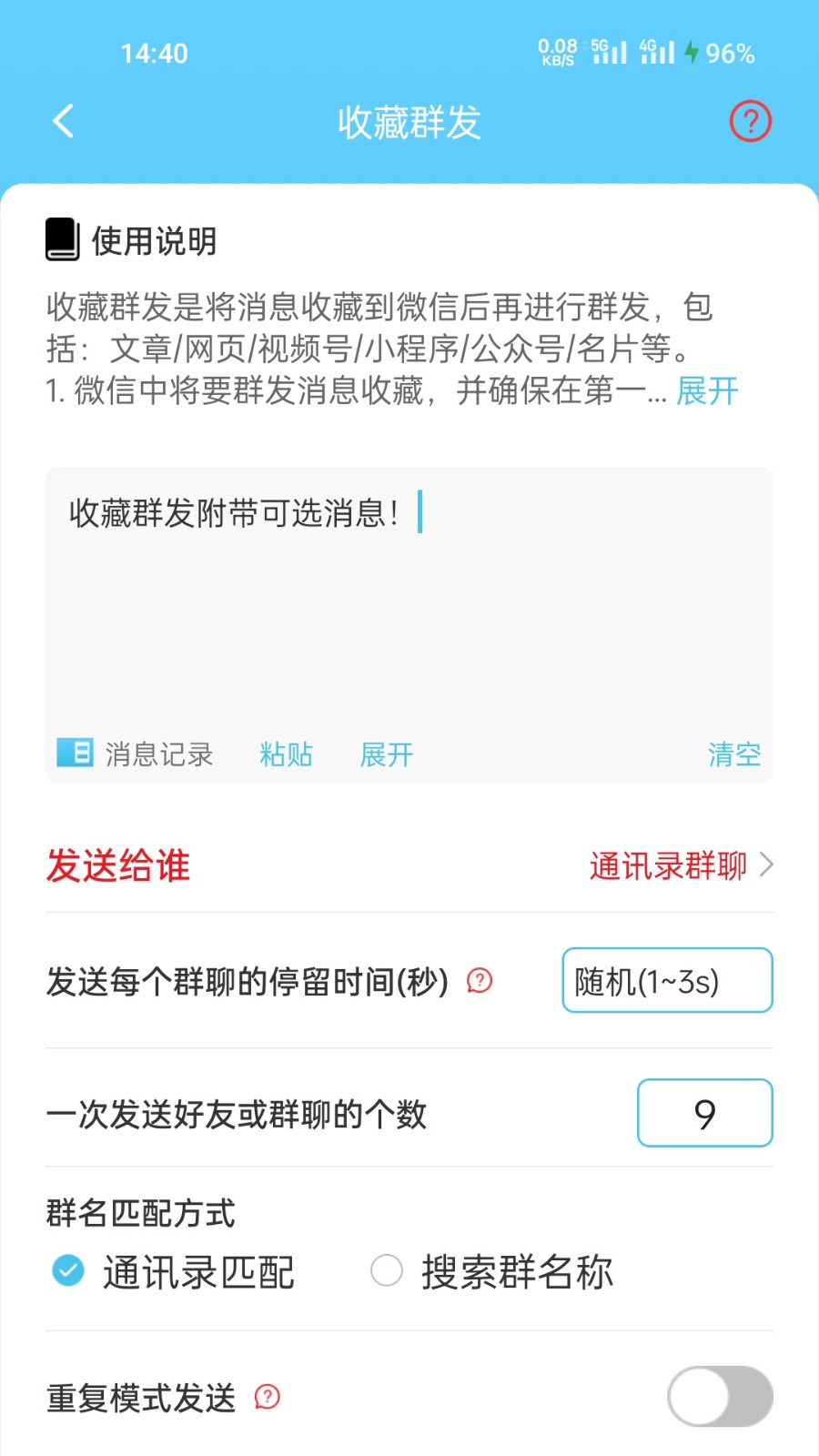819x1456 pixels.
Task: Open help icon beside 重复模式发送
Action: 265,1399
